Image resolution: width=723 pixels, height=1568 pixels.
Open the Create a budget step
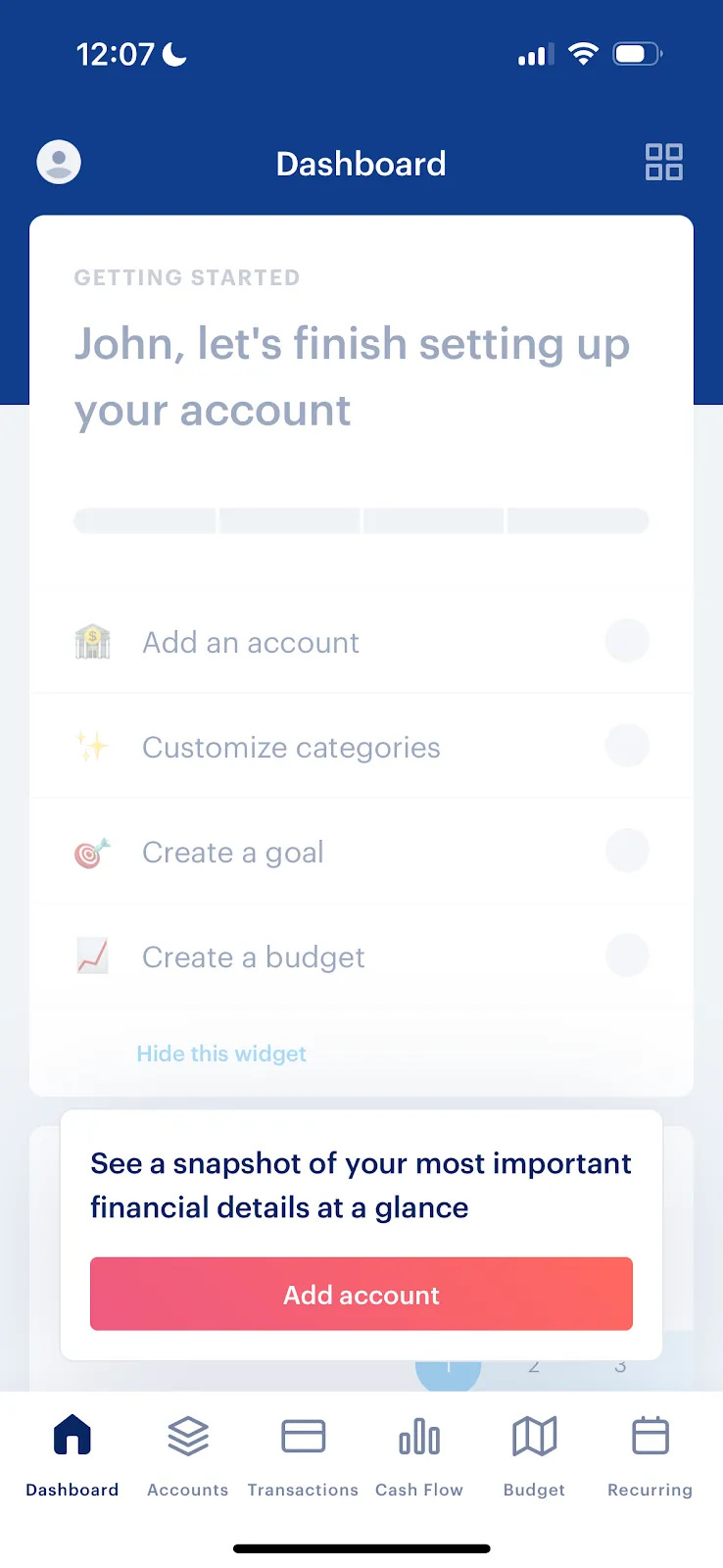(361, 956)
